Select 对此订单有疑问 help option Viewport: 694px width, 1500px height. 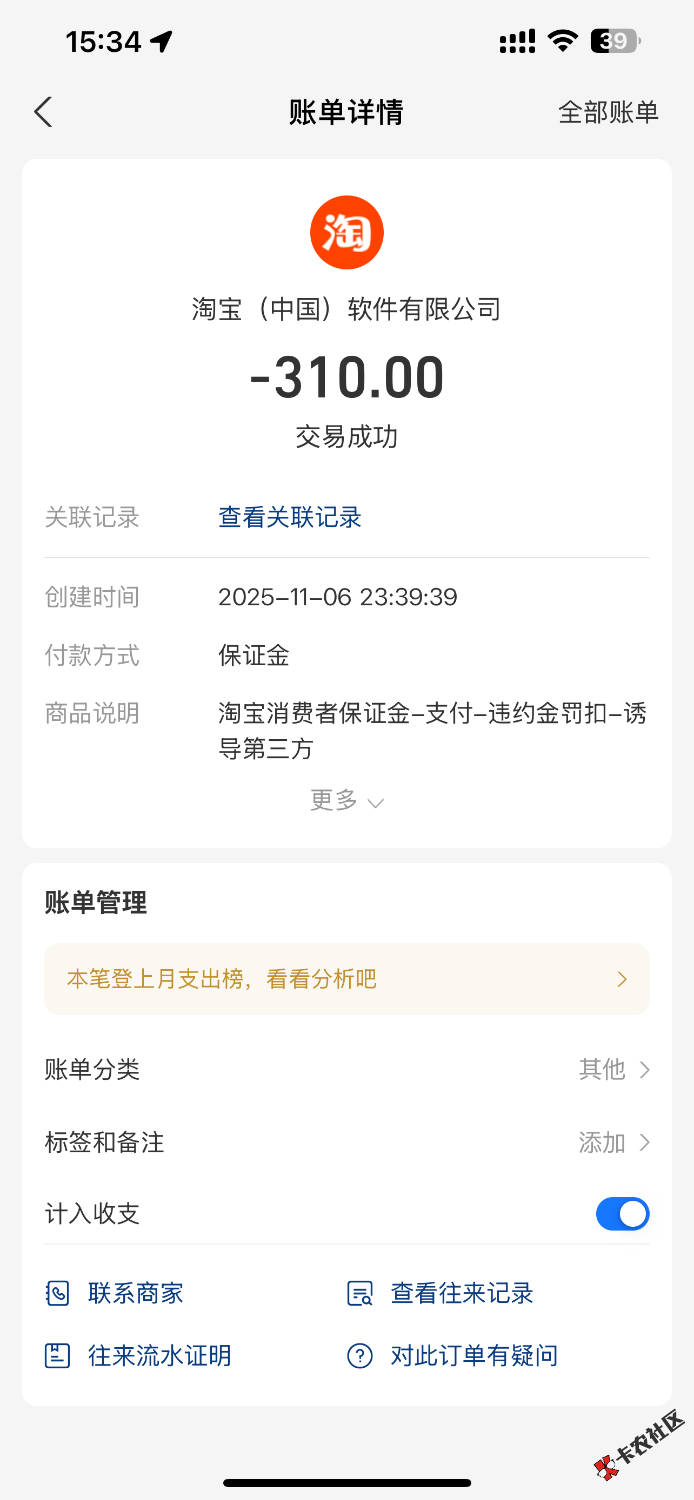453,1356
